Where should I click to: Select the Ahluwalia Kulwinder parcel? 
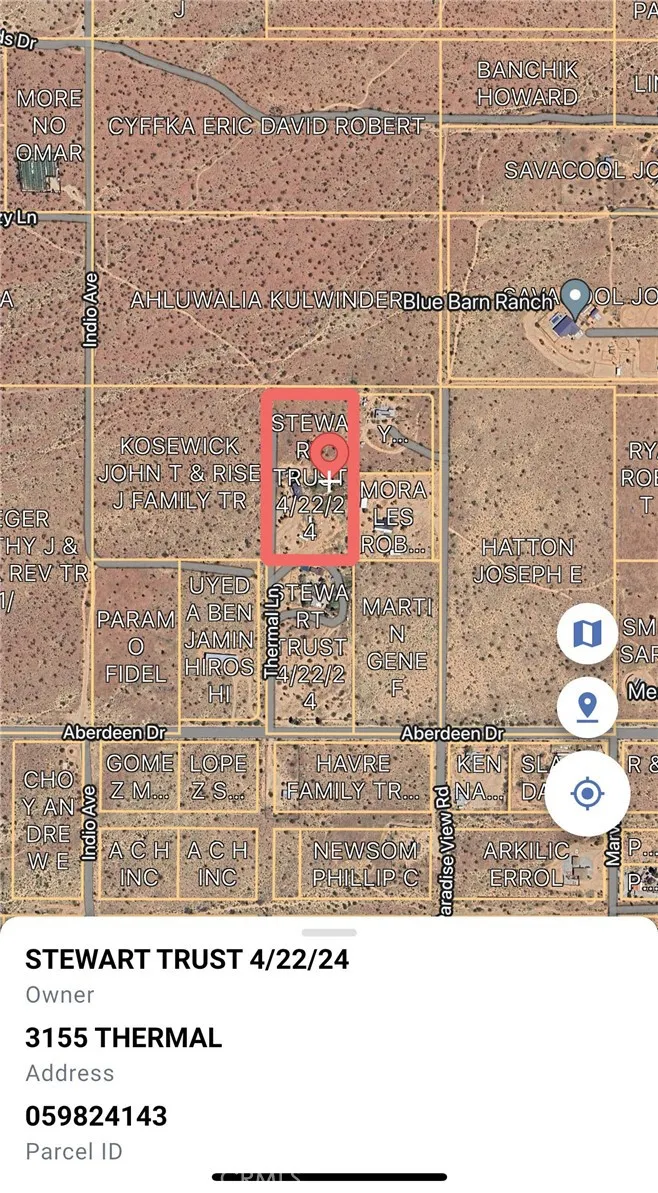click(x=267, y=300)
